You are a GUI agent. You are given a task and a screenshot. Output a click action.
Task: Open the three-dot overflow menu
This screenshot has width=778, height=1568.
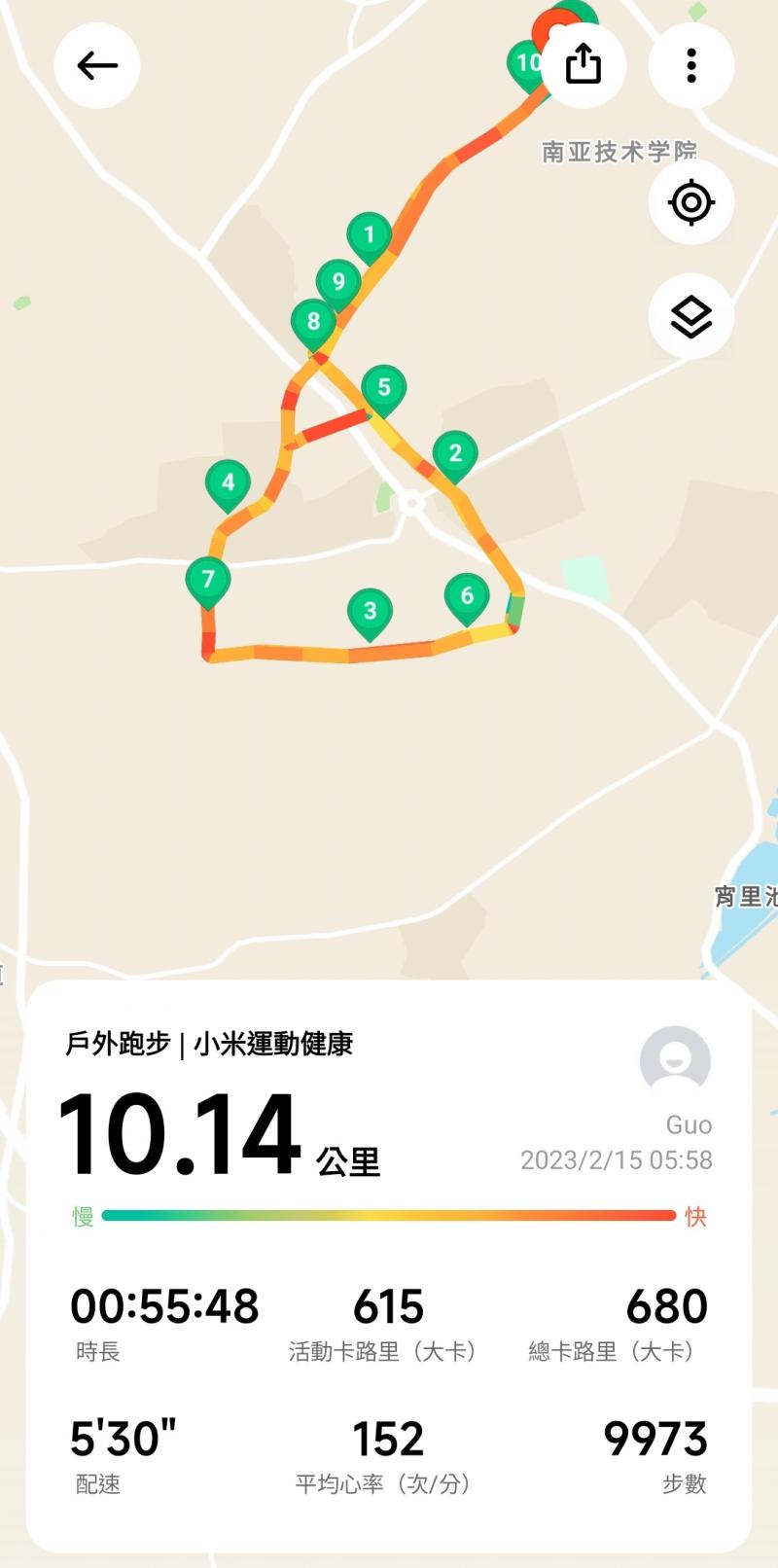691,65
